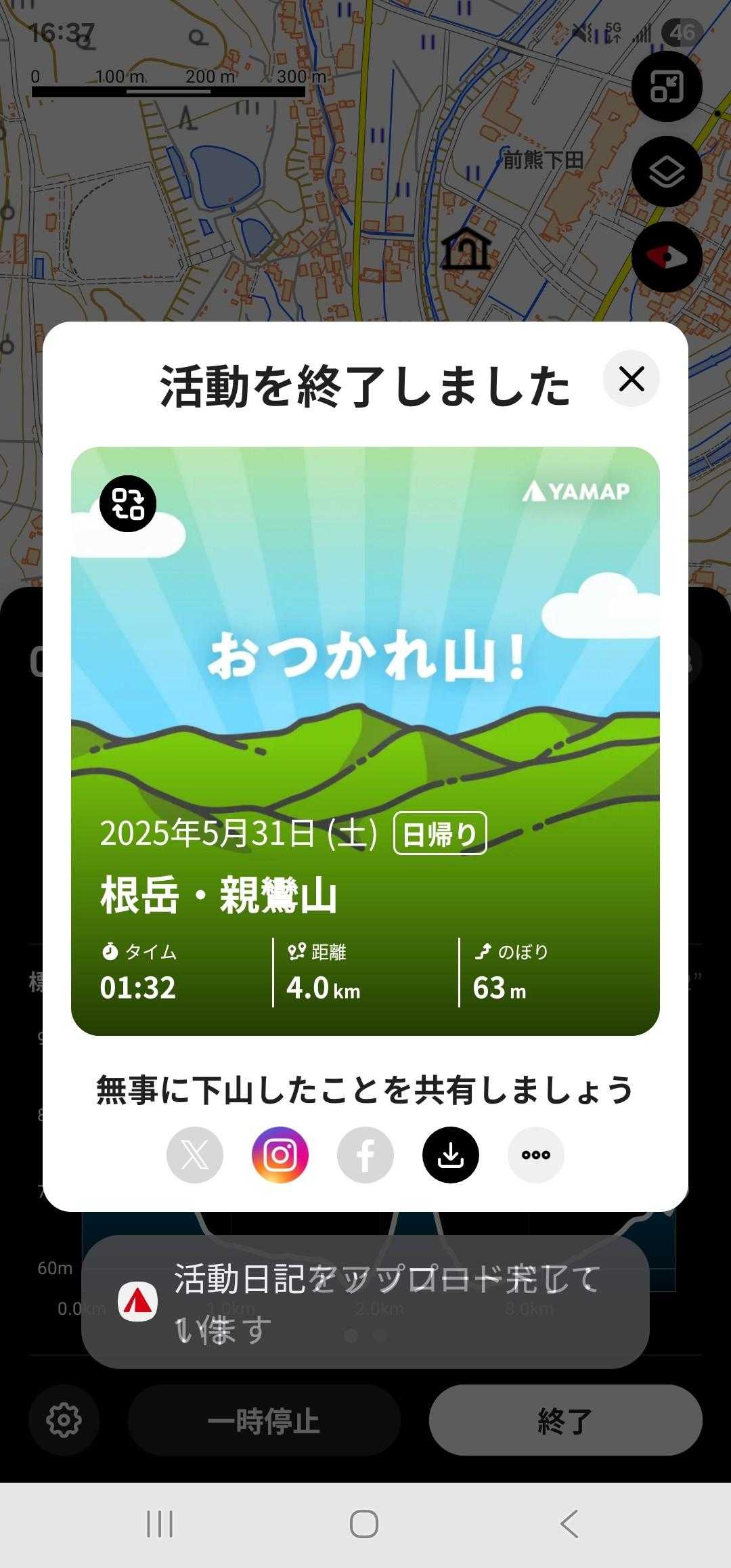Go to the home screen

(x=364, y=1524)
